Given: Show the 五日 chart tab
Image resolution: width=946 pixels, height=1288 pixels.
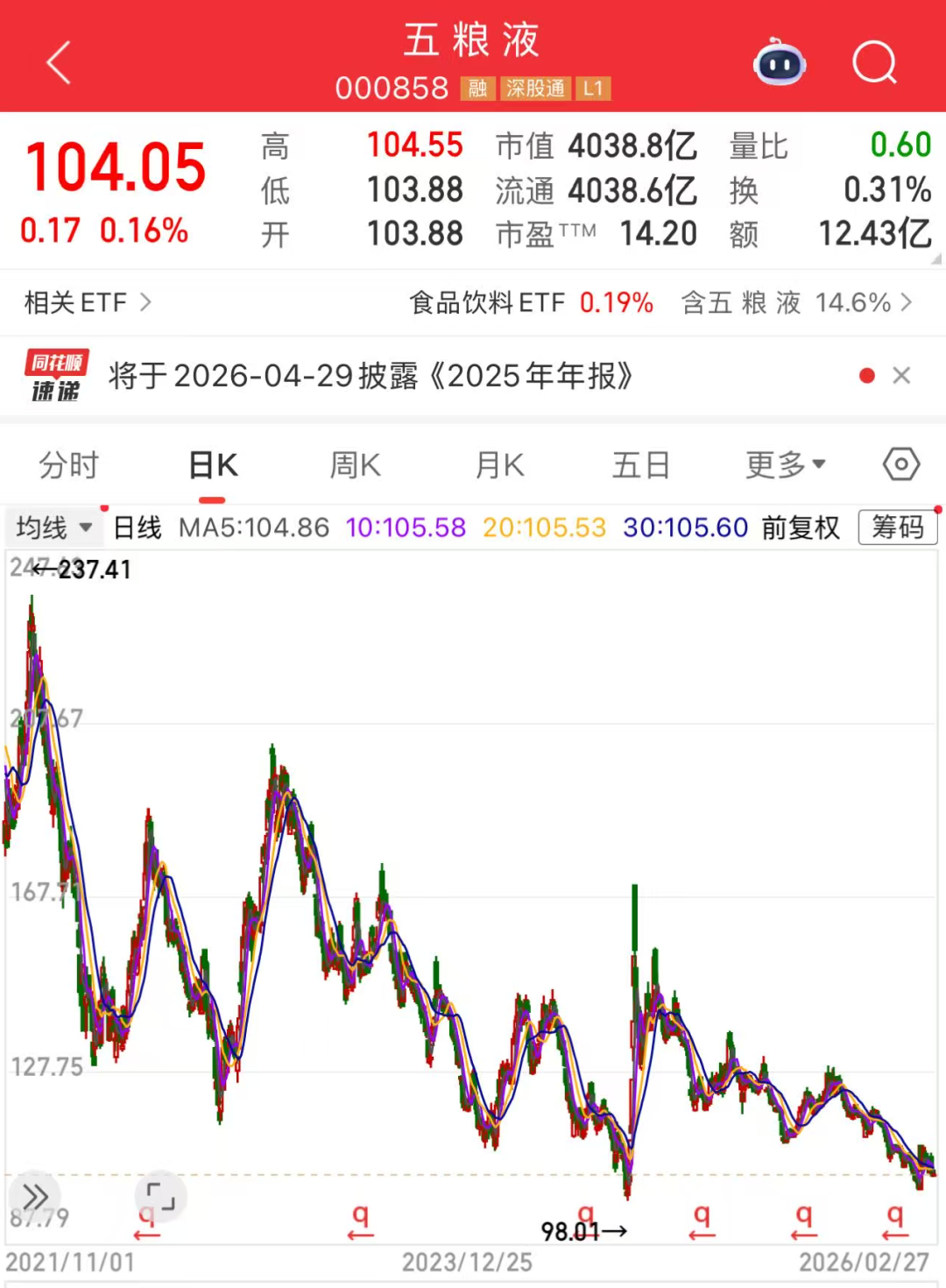Looking at the screenshot, I should tap(640, 465).
